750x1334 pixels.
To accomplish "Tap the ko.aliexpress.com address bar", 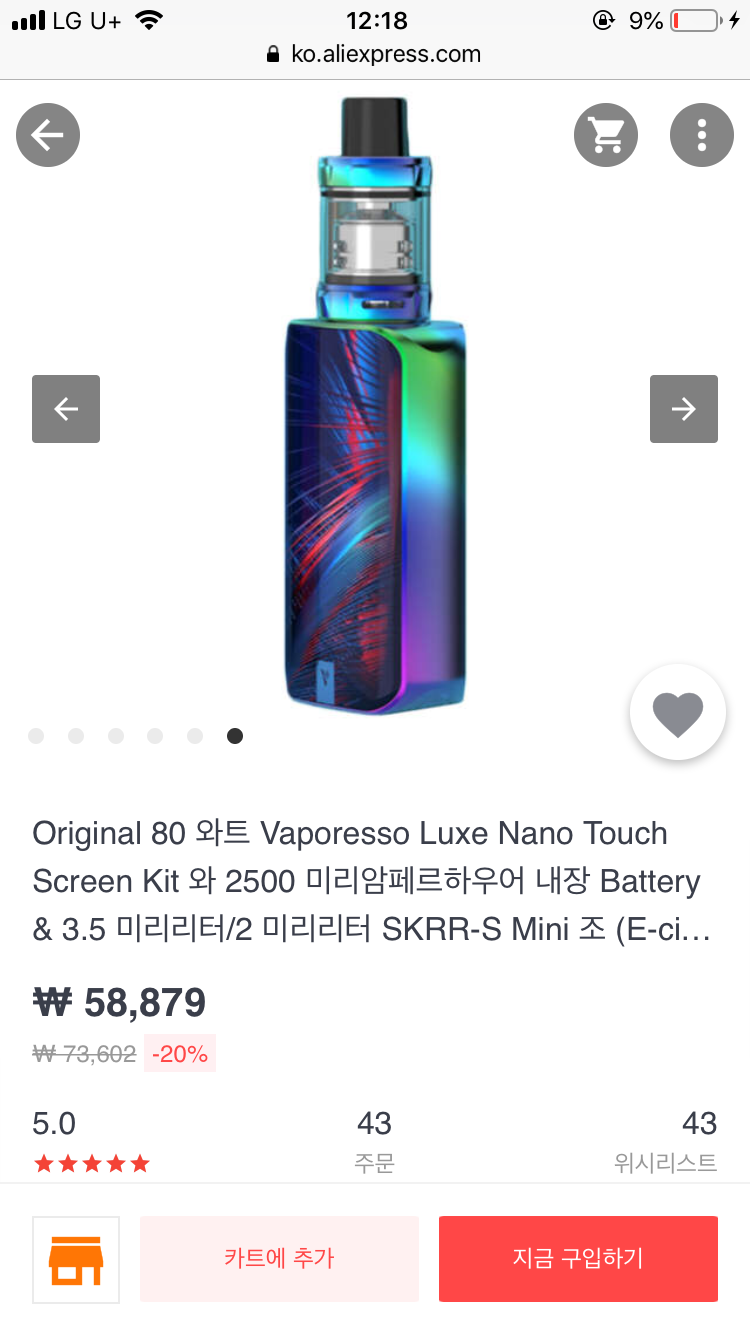I will click(x=375, y=54).
